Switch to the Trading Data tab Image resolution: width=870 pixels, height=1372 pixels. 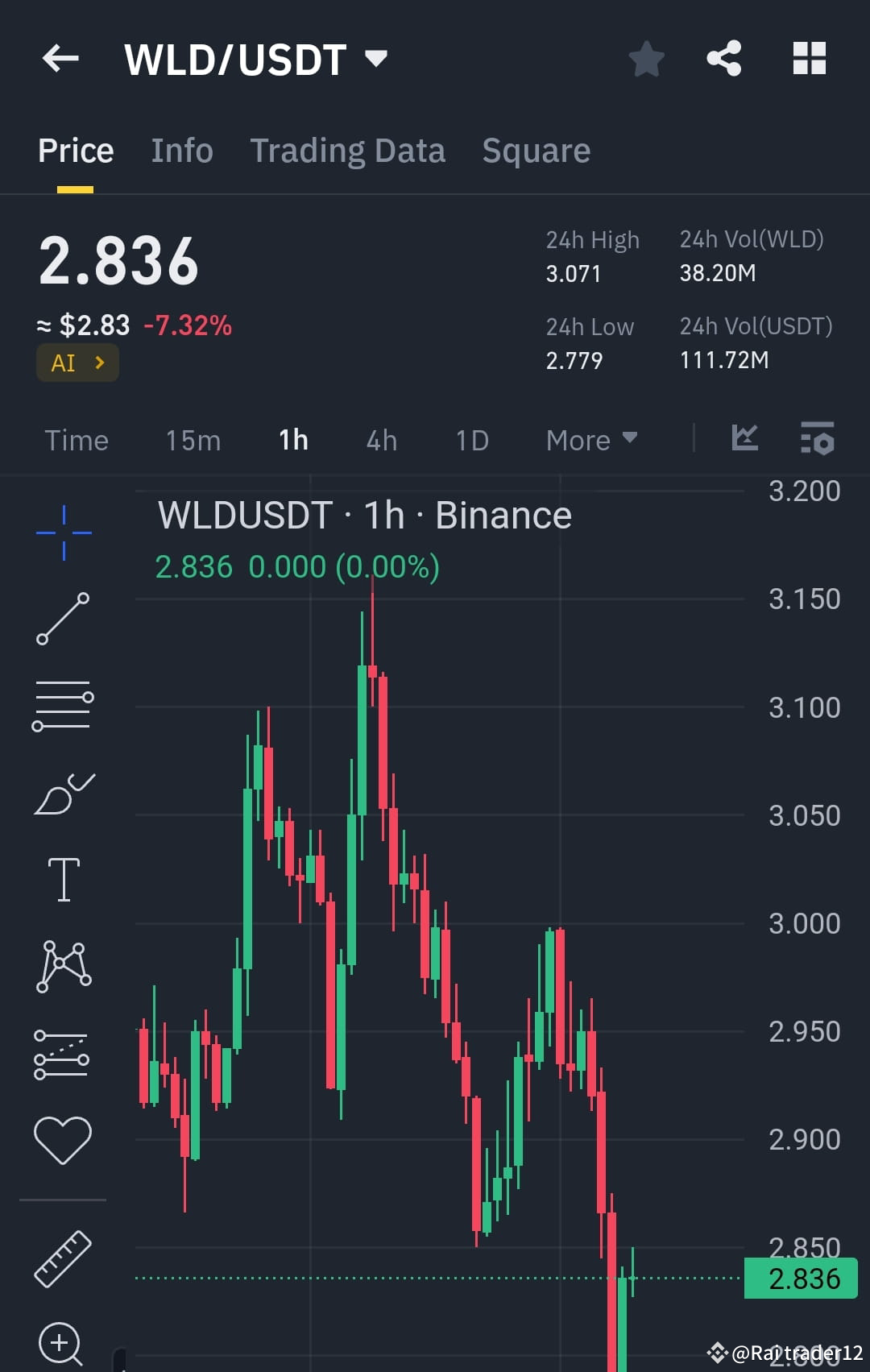point(347,151)
